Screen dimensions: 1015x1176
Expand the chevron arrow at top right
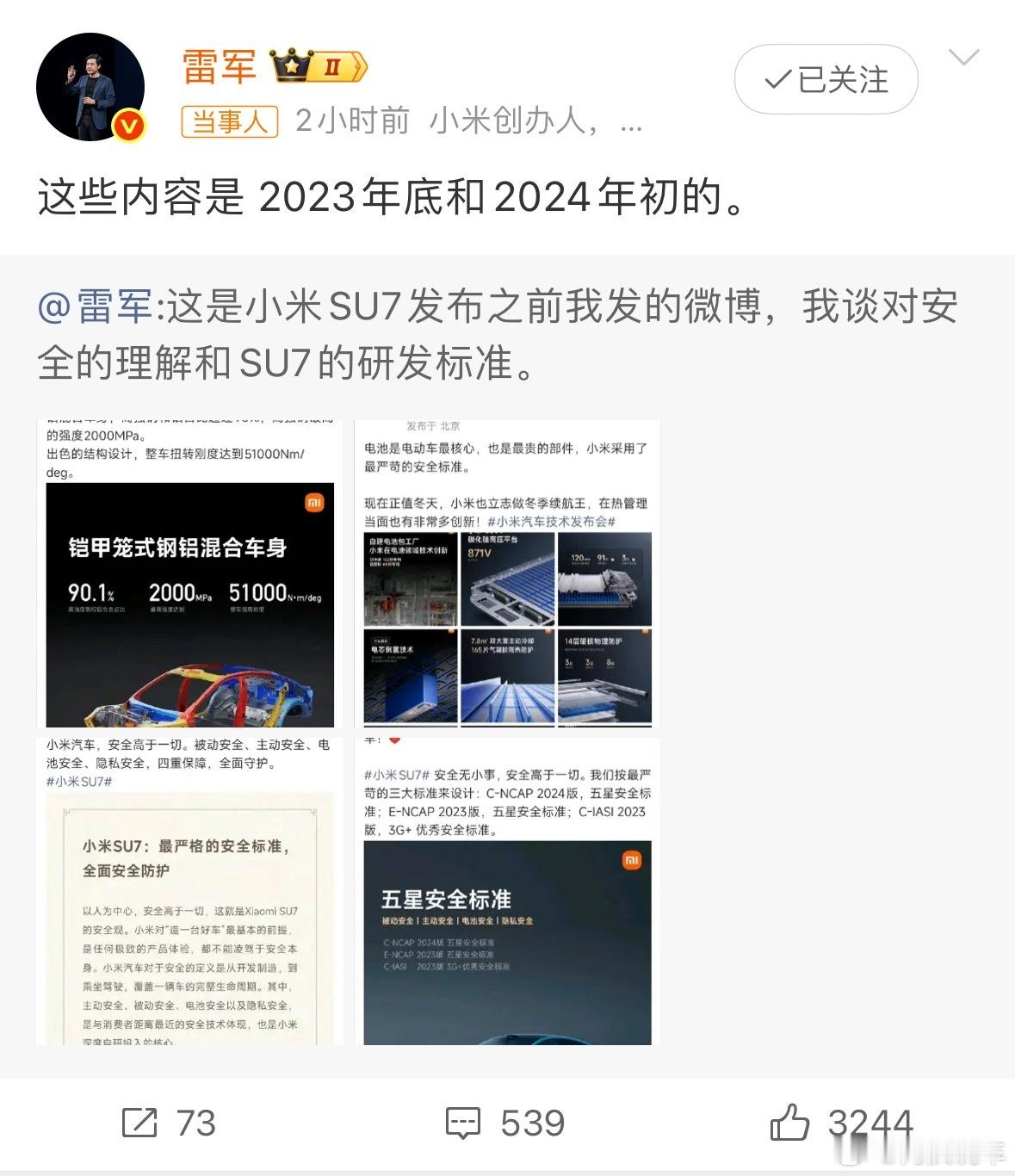pos(966,59)
